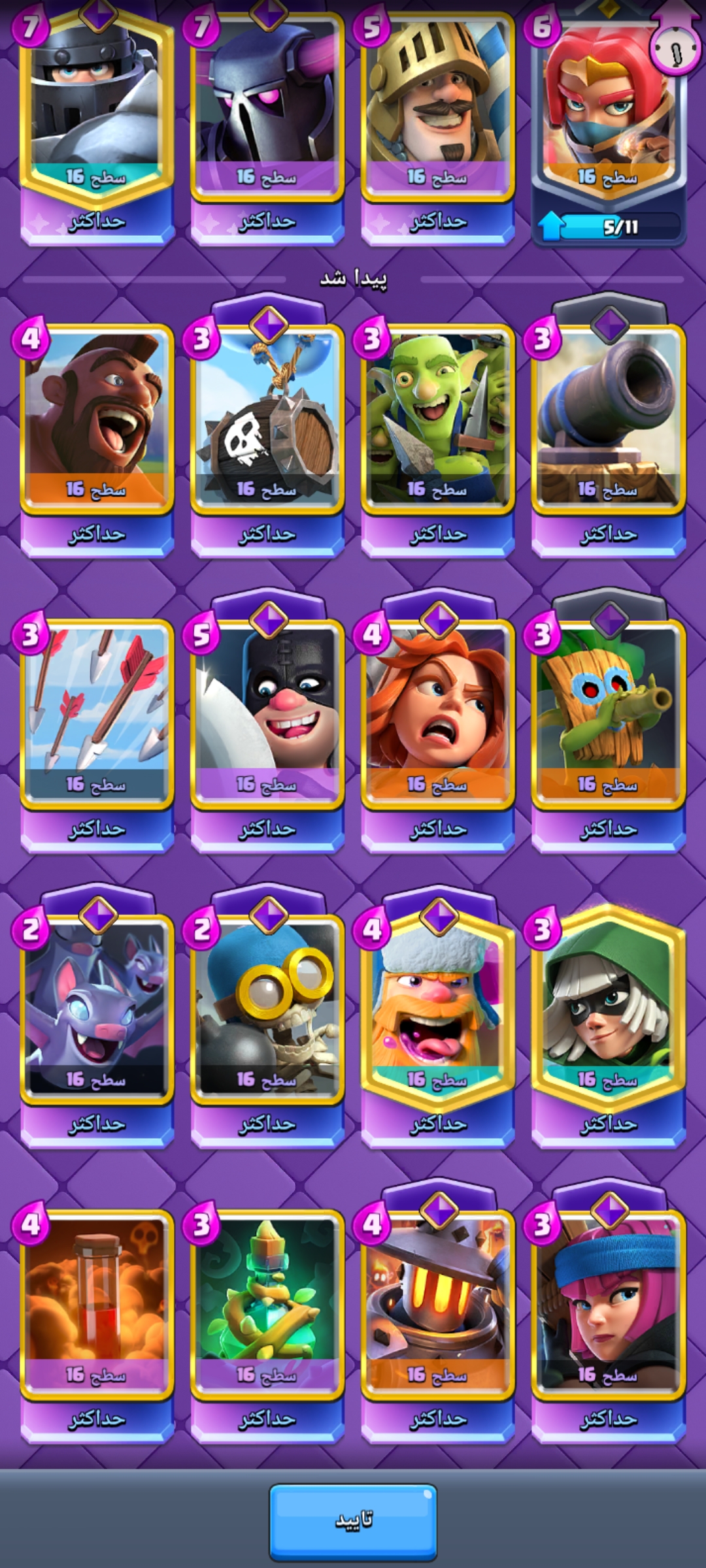This screenshot has width=706, height=1568.
Task: Open the Hog Rider card
Action: click(97, 439)
